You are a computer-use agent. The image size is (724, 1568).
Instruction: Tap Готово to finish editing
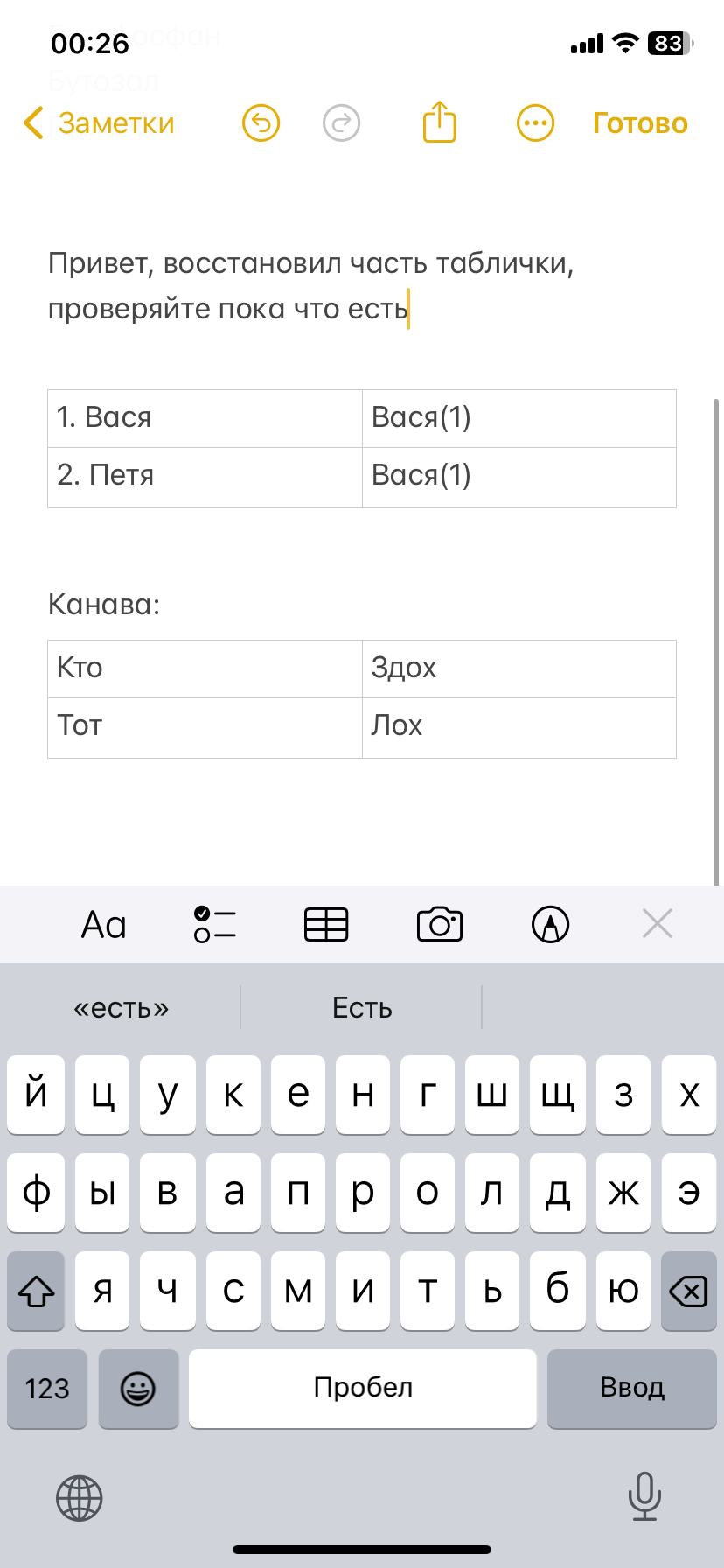640,123
